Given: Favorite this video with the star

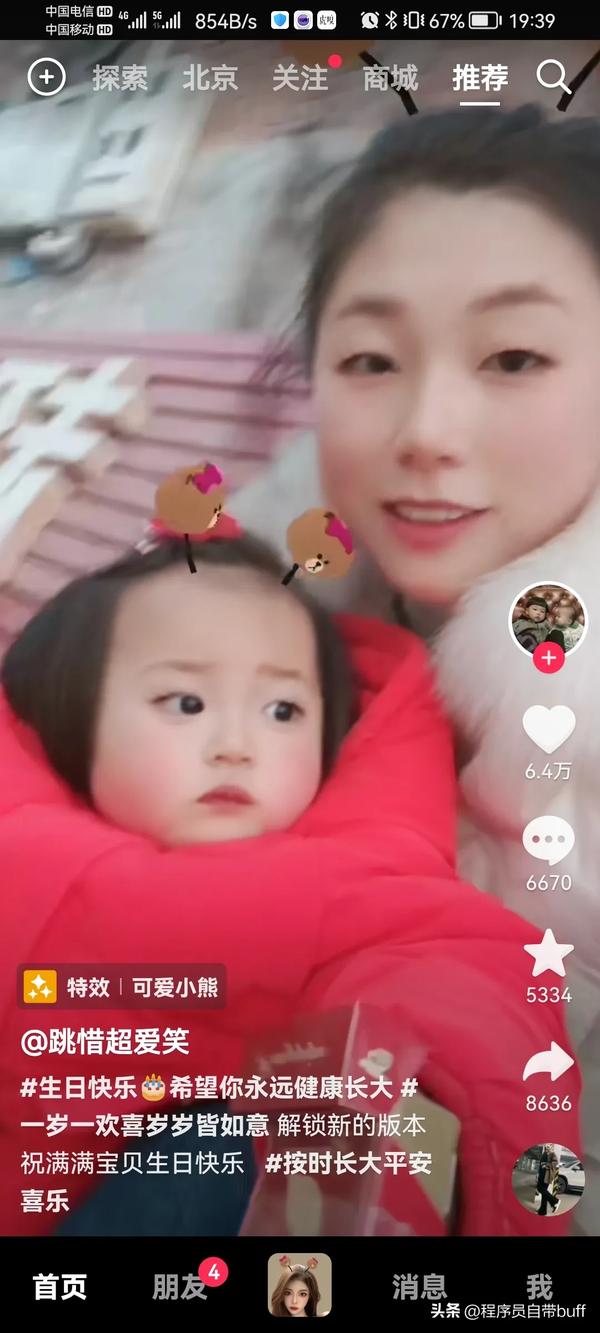Looking at the screenshot, I should [x=548, y=954].
